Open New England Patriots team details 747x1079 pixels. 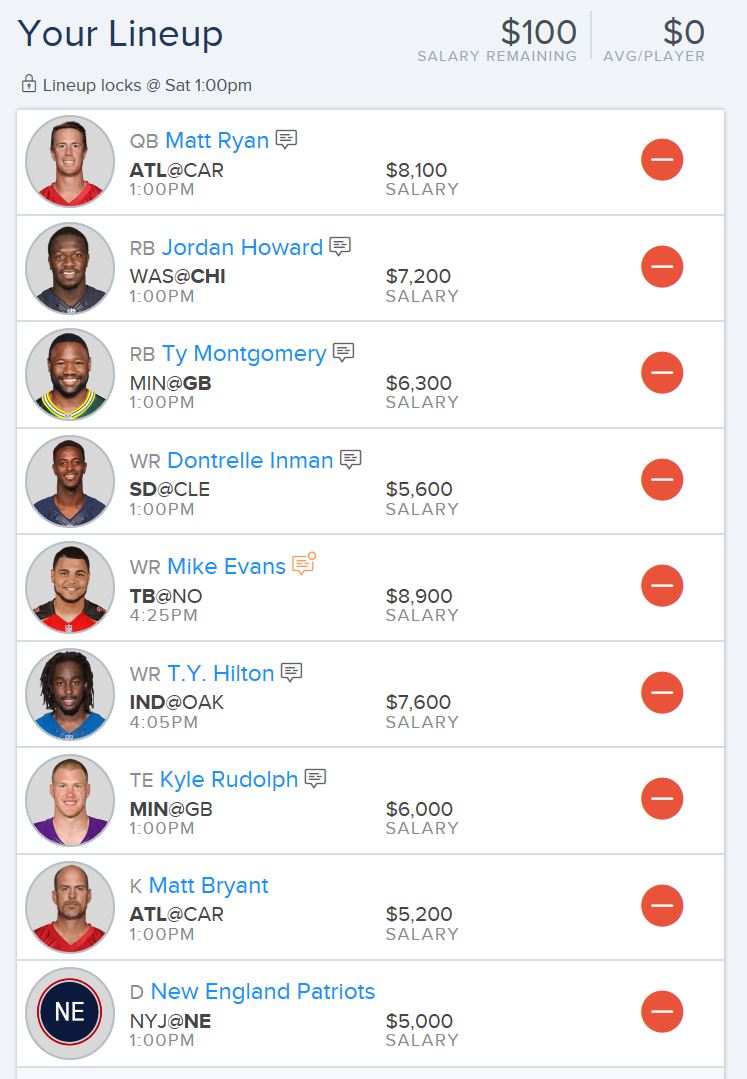[x=262, y=992]
